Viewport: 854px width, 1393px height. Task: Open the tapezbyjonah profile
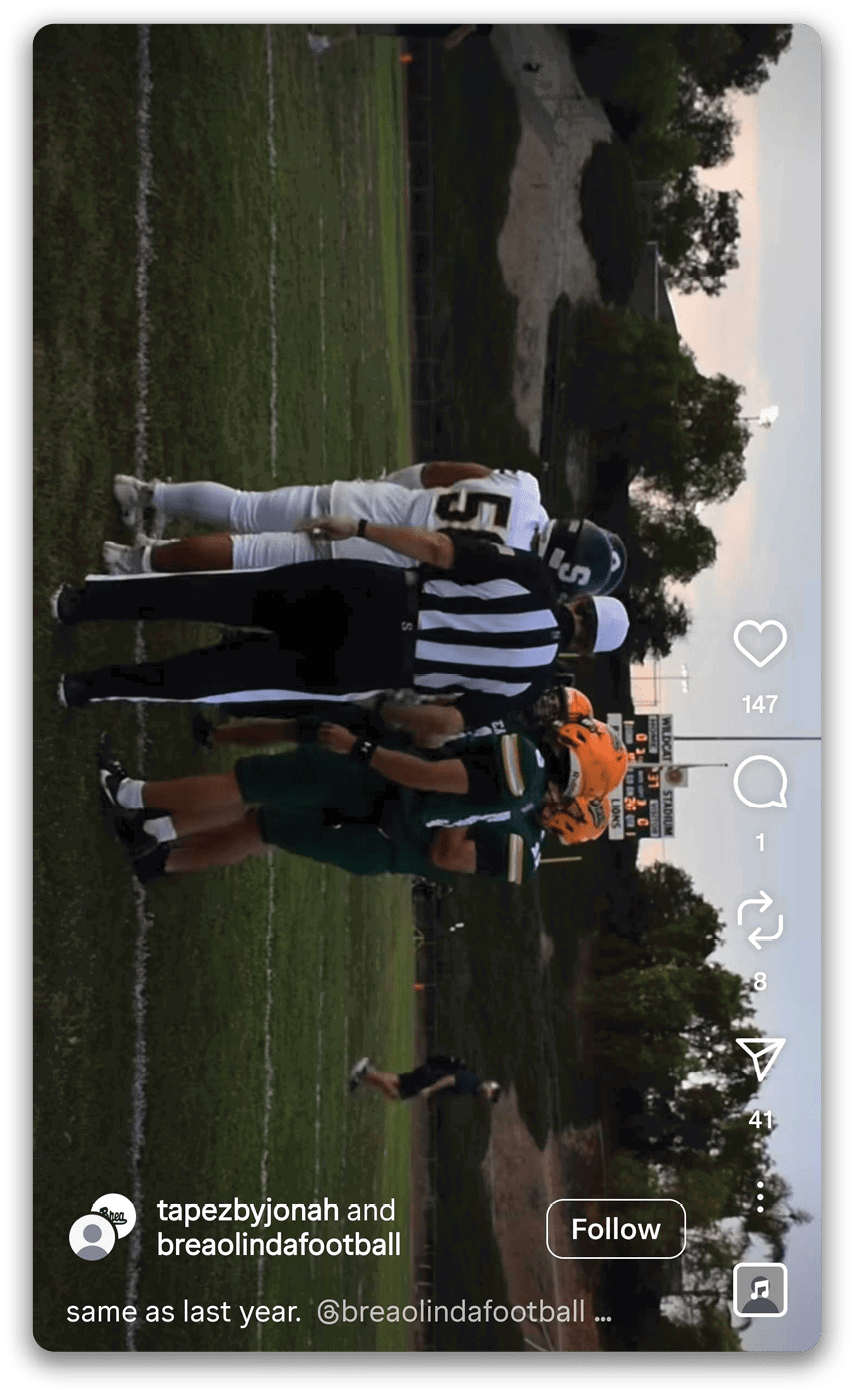250,1211
